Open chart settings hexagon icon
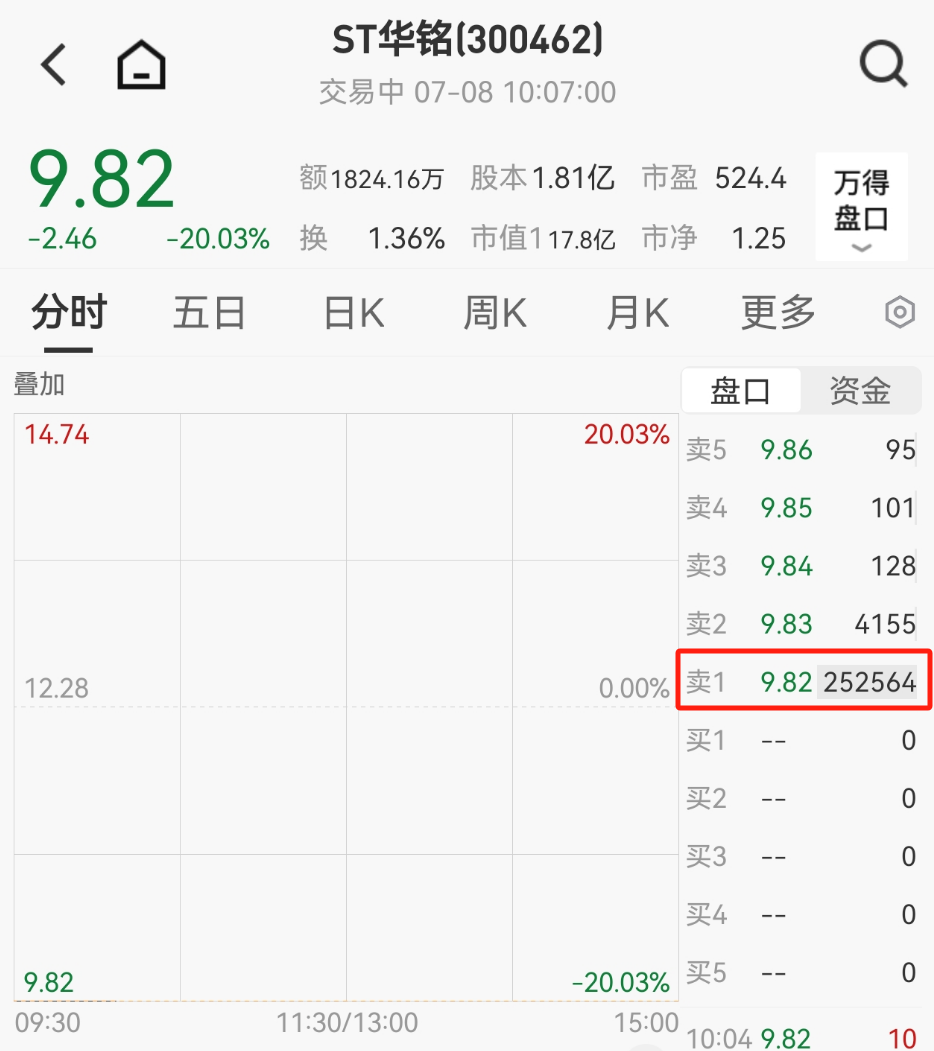The width and height of the screenshot is (934, 1051). tap(900, 314)
